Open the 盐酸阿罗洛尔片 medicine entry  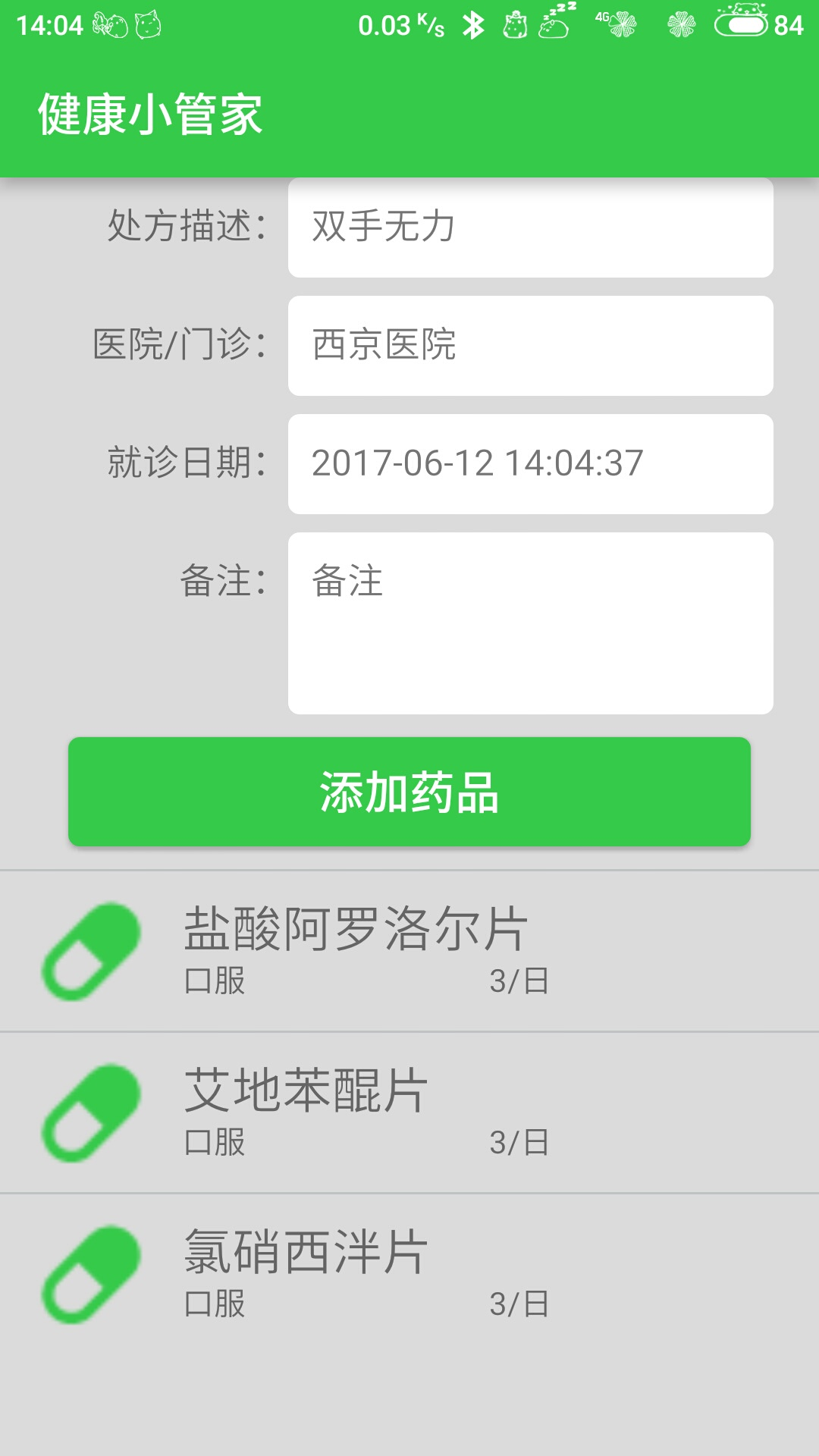409,951
